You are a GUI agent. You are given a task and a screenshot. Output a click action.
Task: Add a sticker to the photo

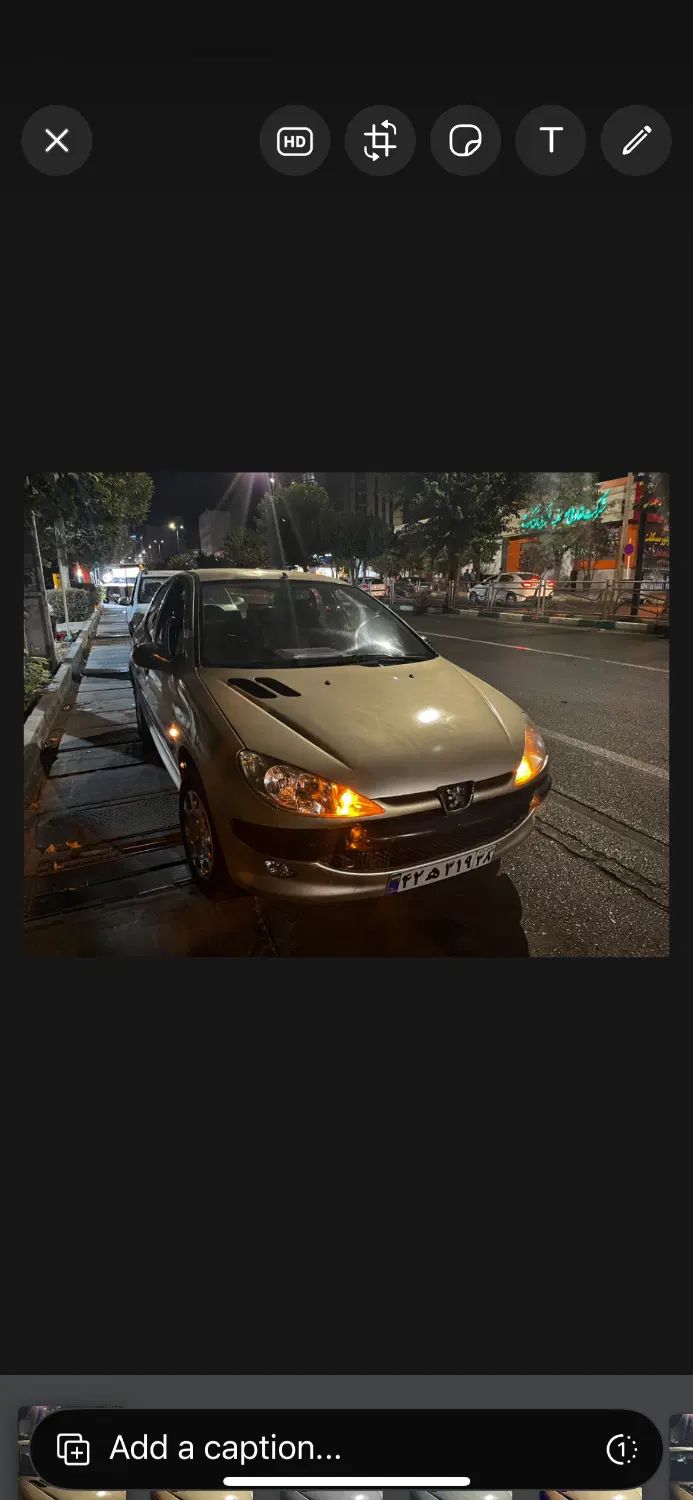pos(465,141)
